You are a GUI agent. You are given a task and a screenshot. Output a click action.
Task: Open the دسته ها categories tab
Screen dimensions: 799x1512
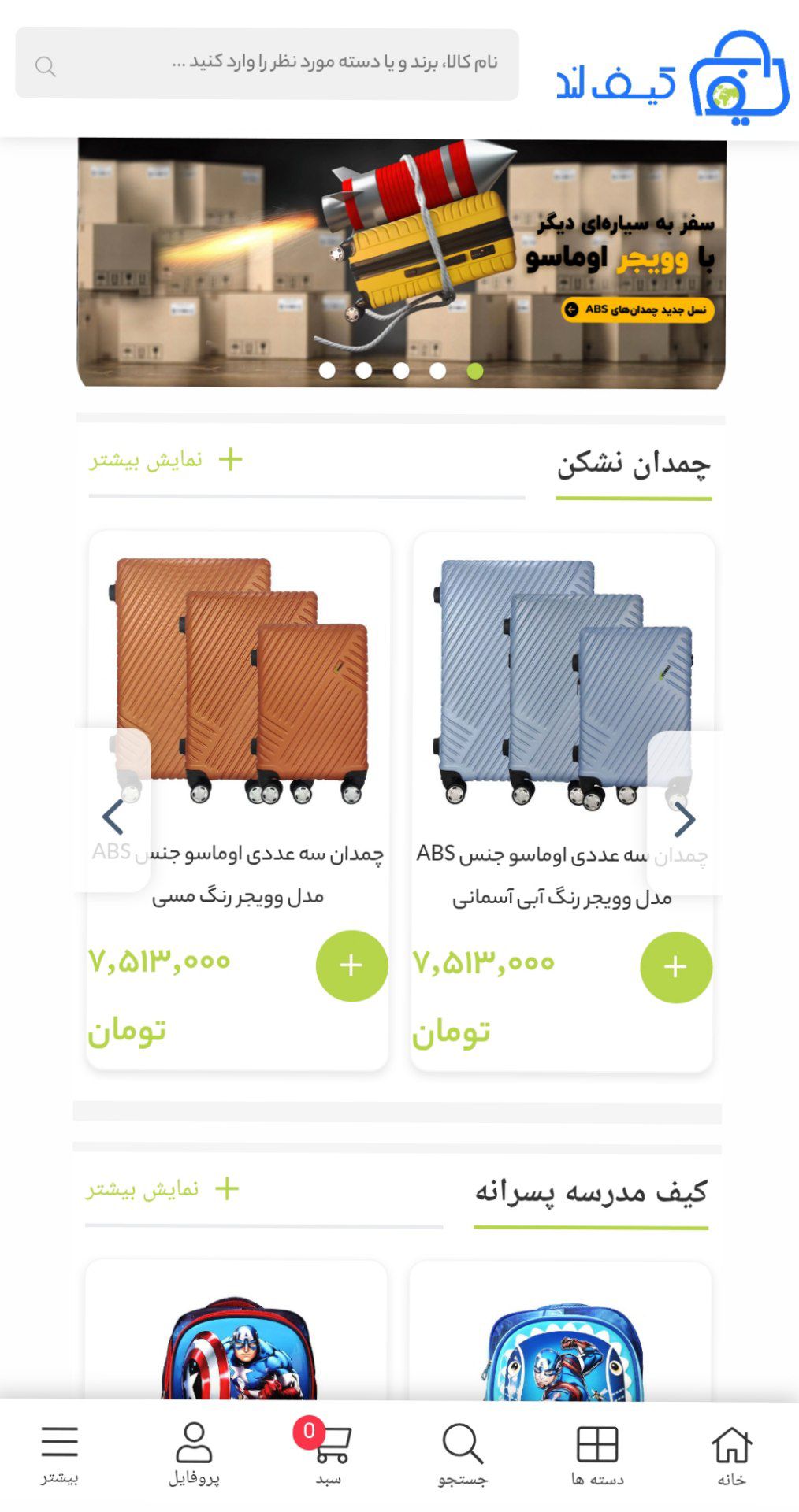(x=597, y=1455)
